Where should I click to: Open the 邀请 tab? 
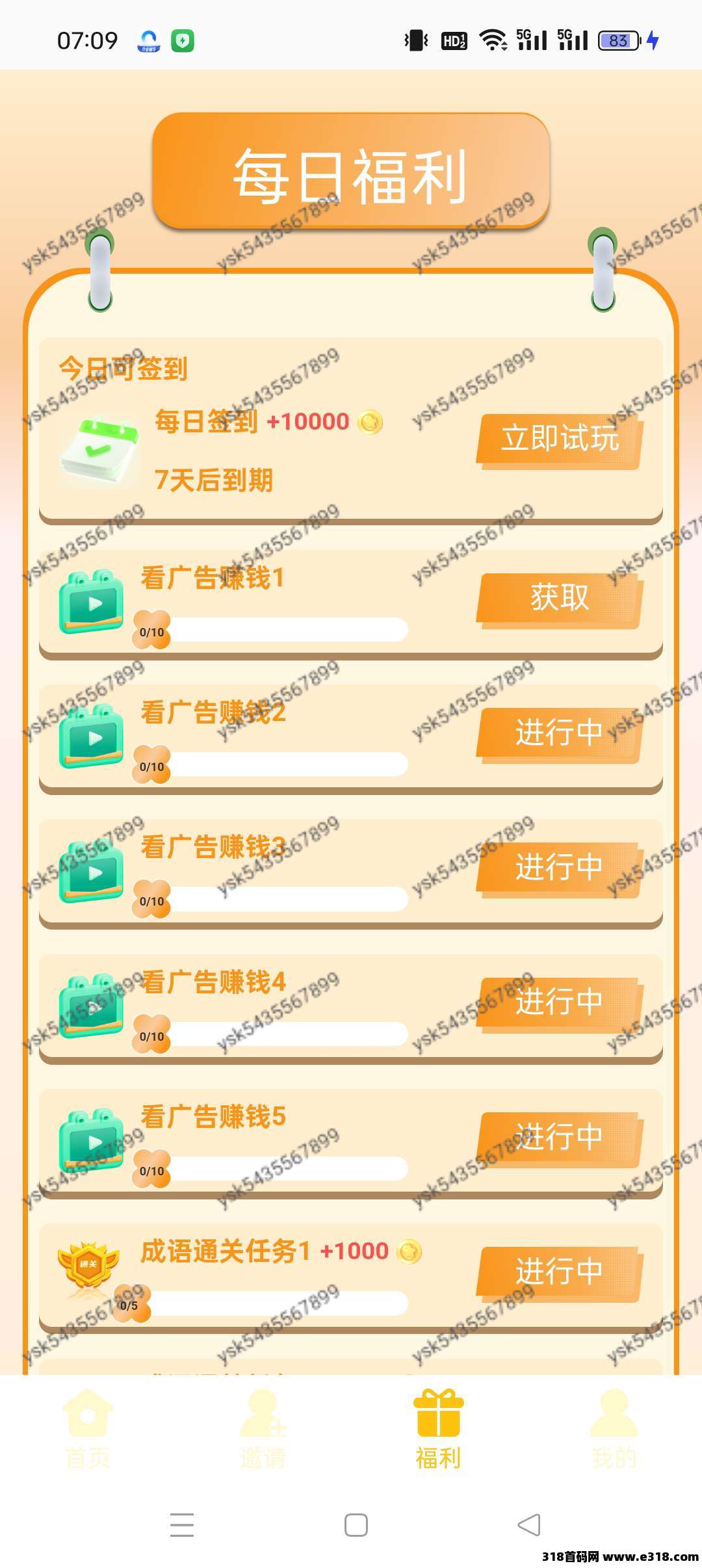coord(263,1429)
